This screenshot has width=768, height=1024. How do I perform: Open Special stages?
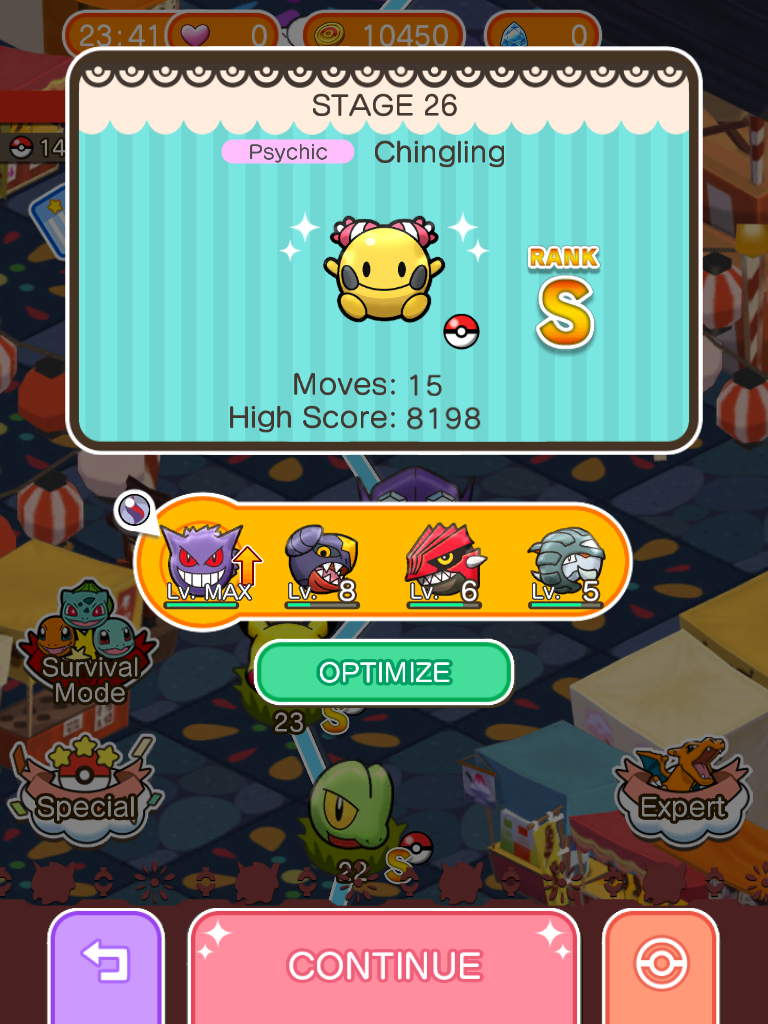(86, 785)
